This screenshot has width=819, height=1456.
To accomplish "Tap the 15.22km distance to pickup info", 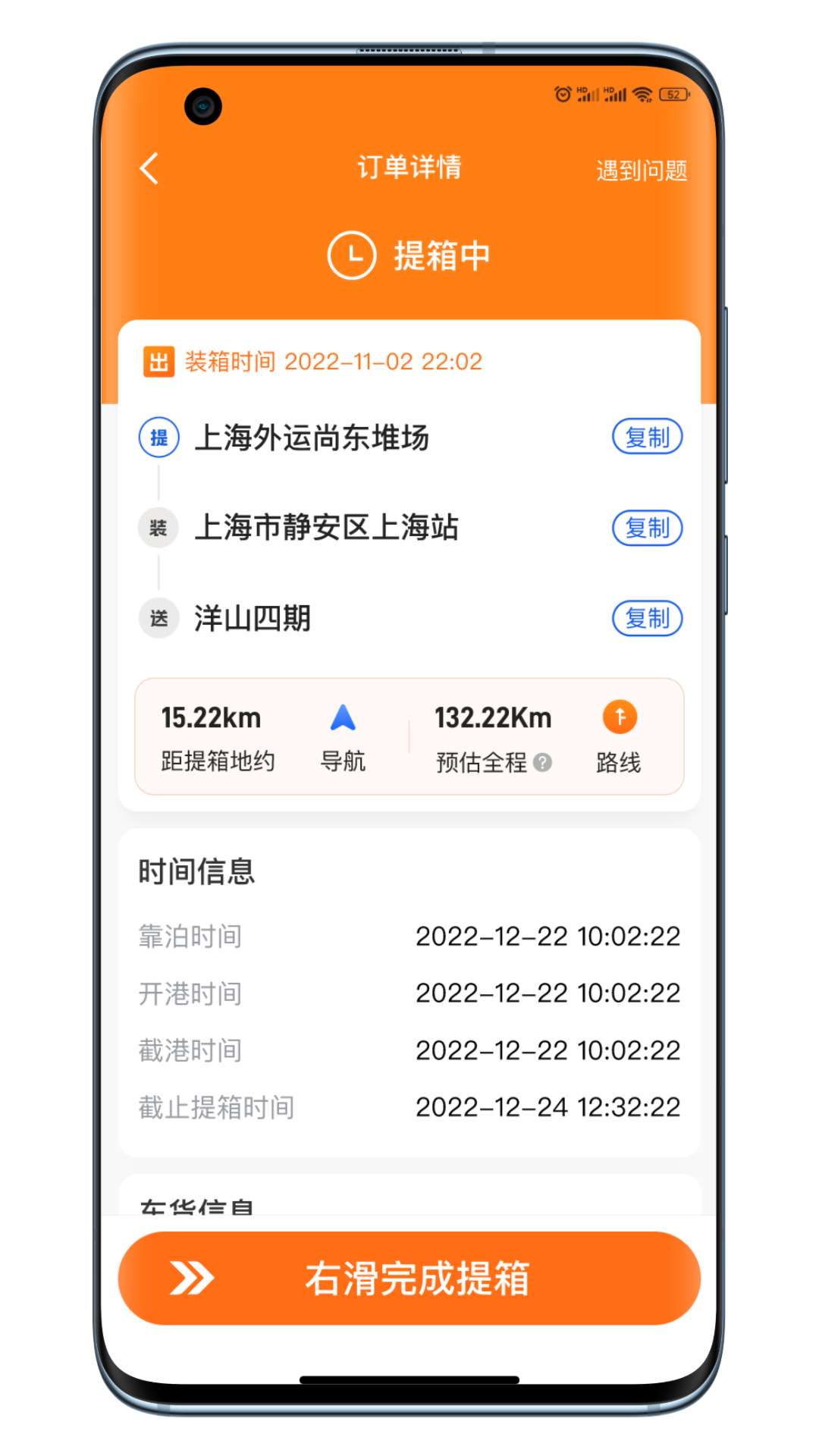I will click(x=212, y=717).
